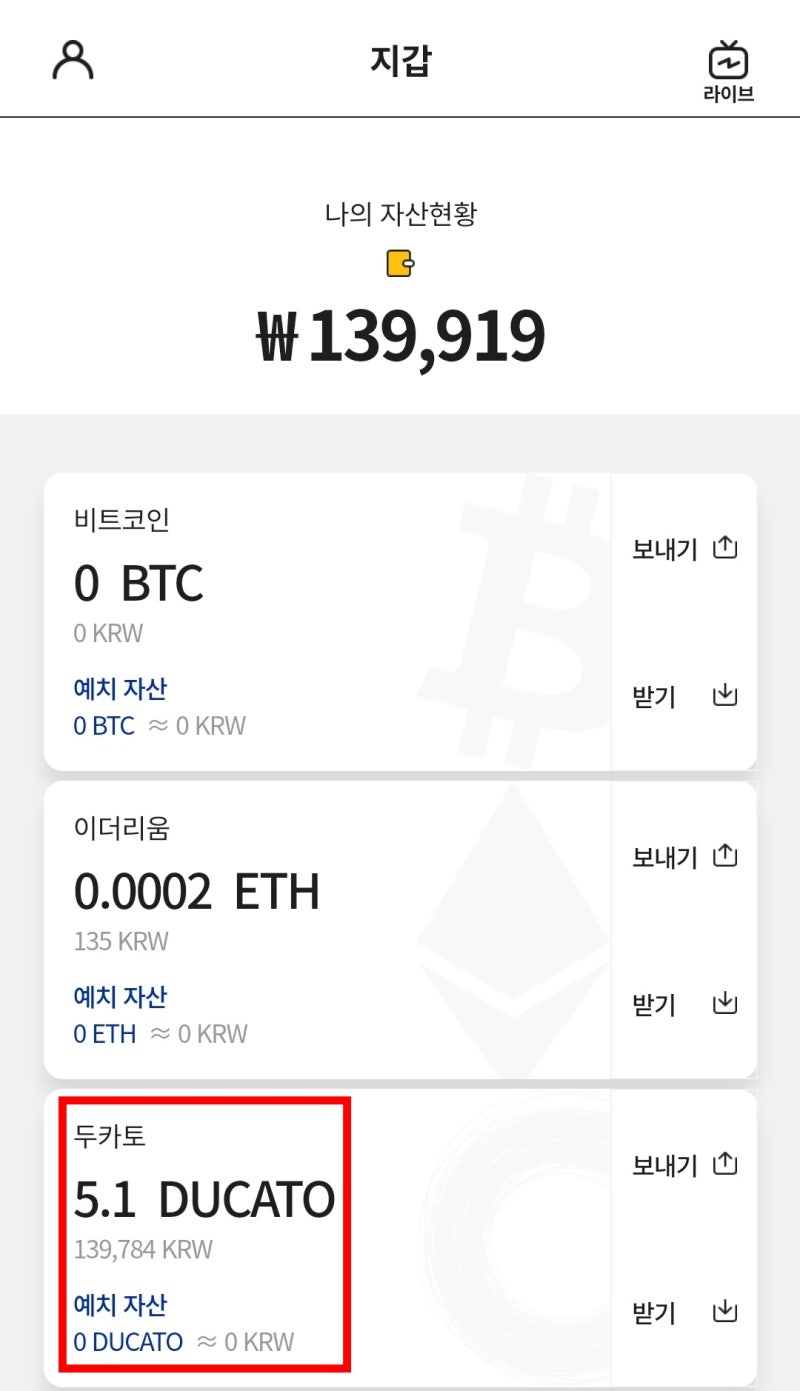This screenshot has width=800, height=1391.
Task: Select the 0.0002 ETH balance text
Action: 196,891
